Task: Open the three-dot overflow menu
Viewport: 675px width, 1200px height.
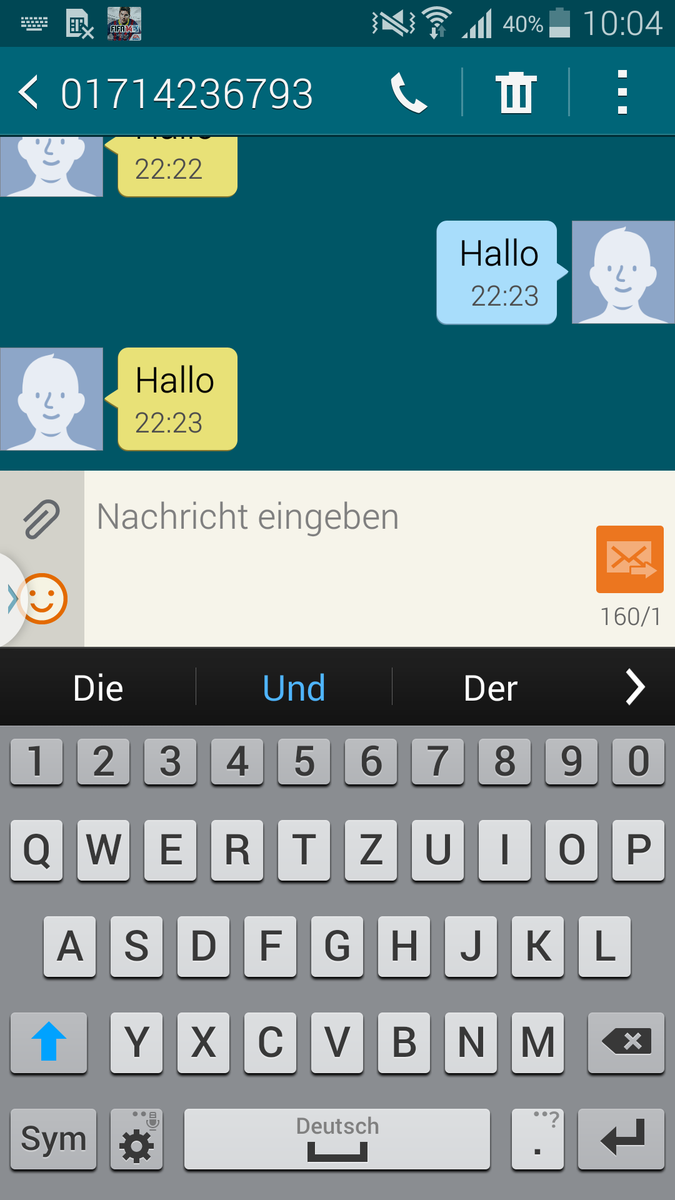Action: pyautogui.click(x=622, y=94)
